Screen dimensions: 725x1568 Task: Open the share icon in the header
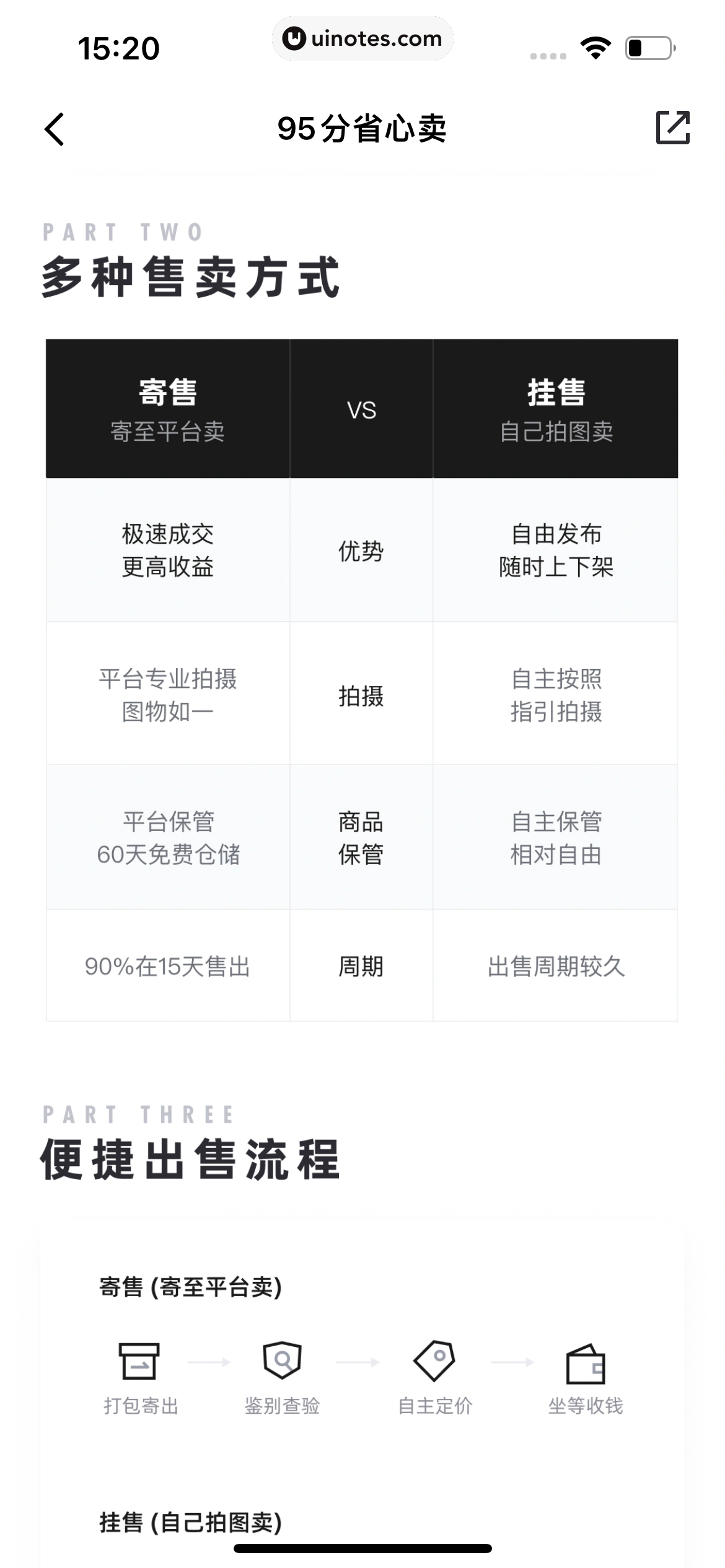click(672, 128)
